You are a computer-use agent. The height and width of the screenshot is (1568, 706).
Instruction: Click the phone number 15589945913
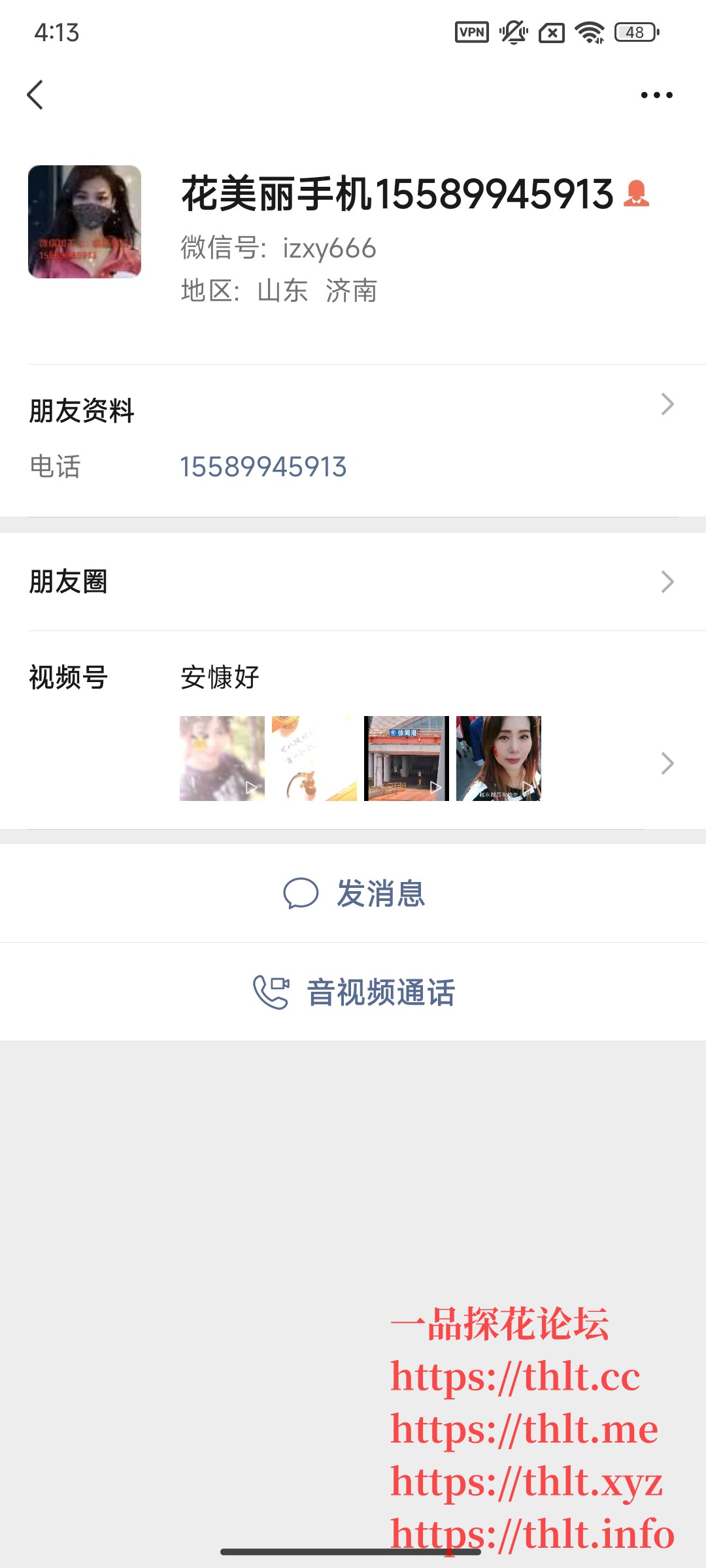point(263,466)
